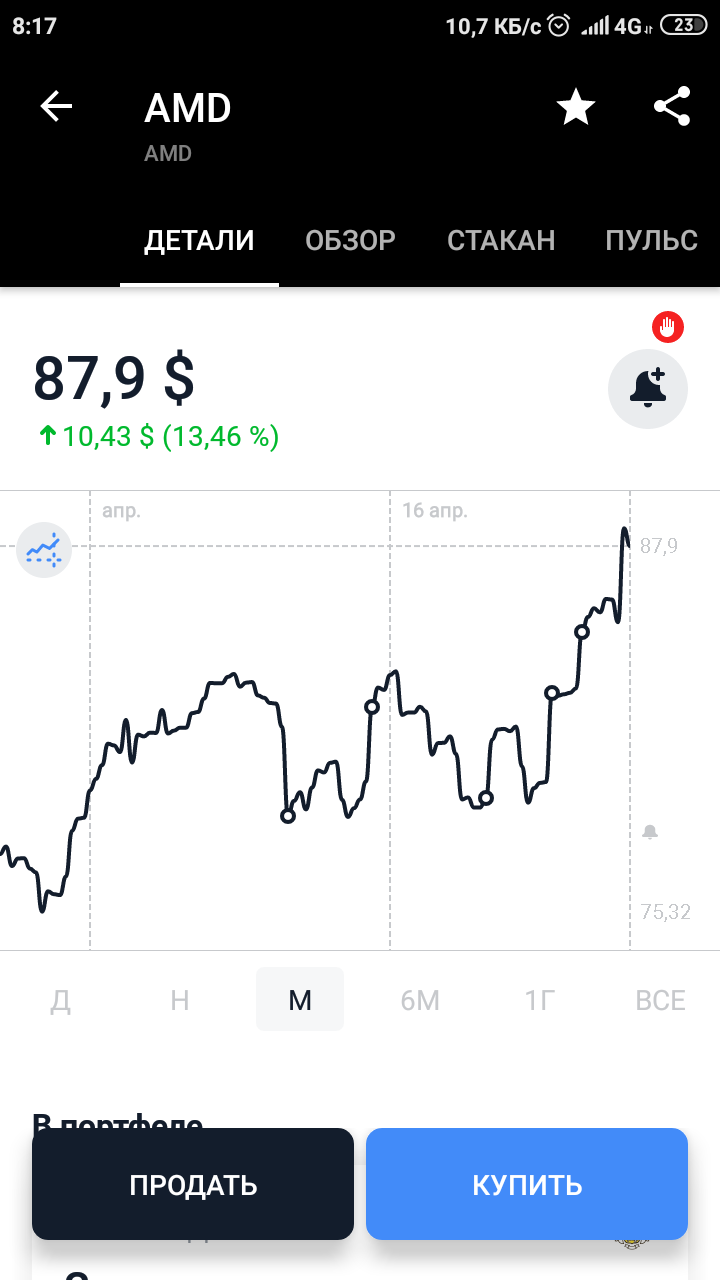The height and width of the screenshot is (1280, 720).
Task: Select the ДЕТАЛИ tab
Action: tap(199, 241)
